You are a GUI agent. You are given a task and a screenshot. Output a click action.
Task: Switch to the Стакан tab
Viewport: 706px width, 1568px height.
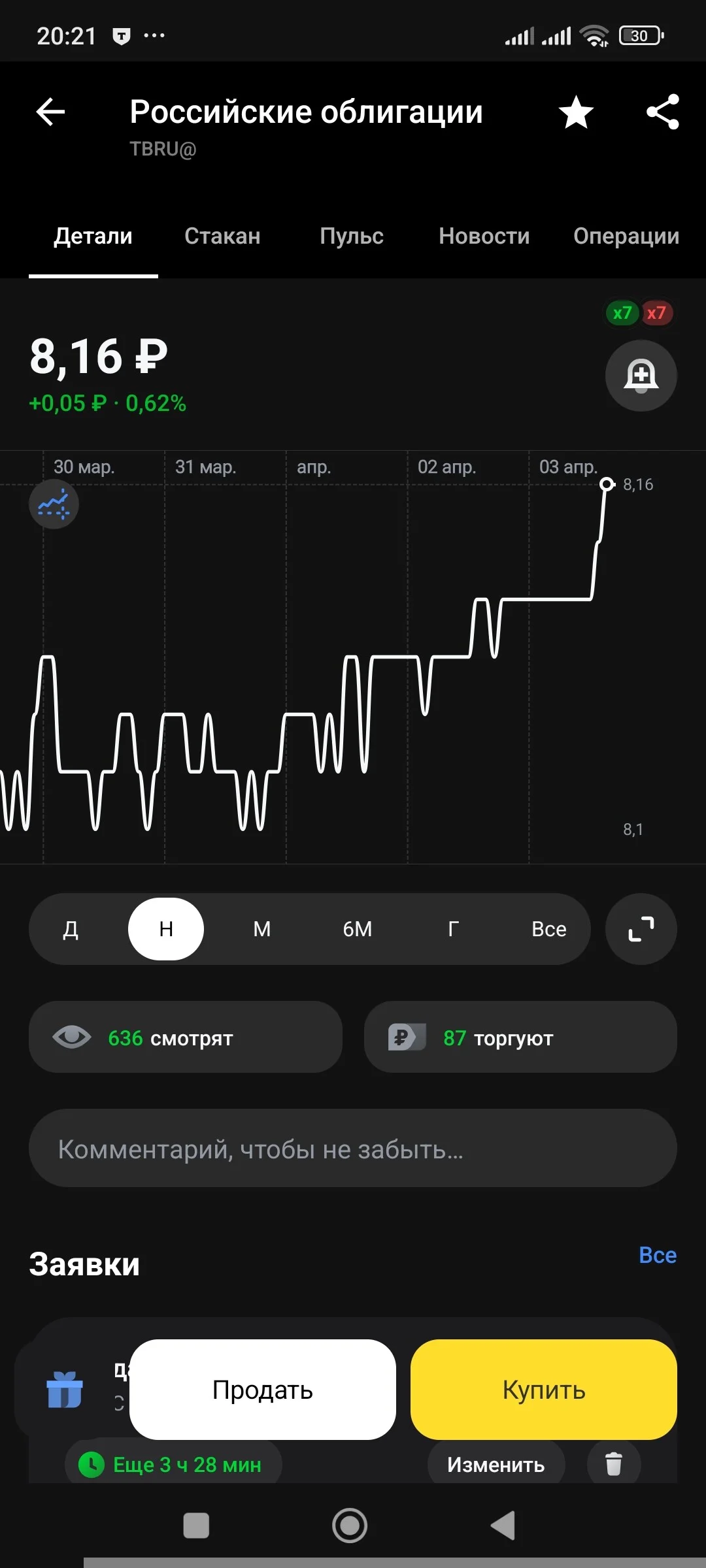(x=222, y=236)
